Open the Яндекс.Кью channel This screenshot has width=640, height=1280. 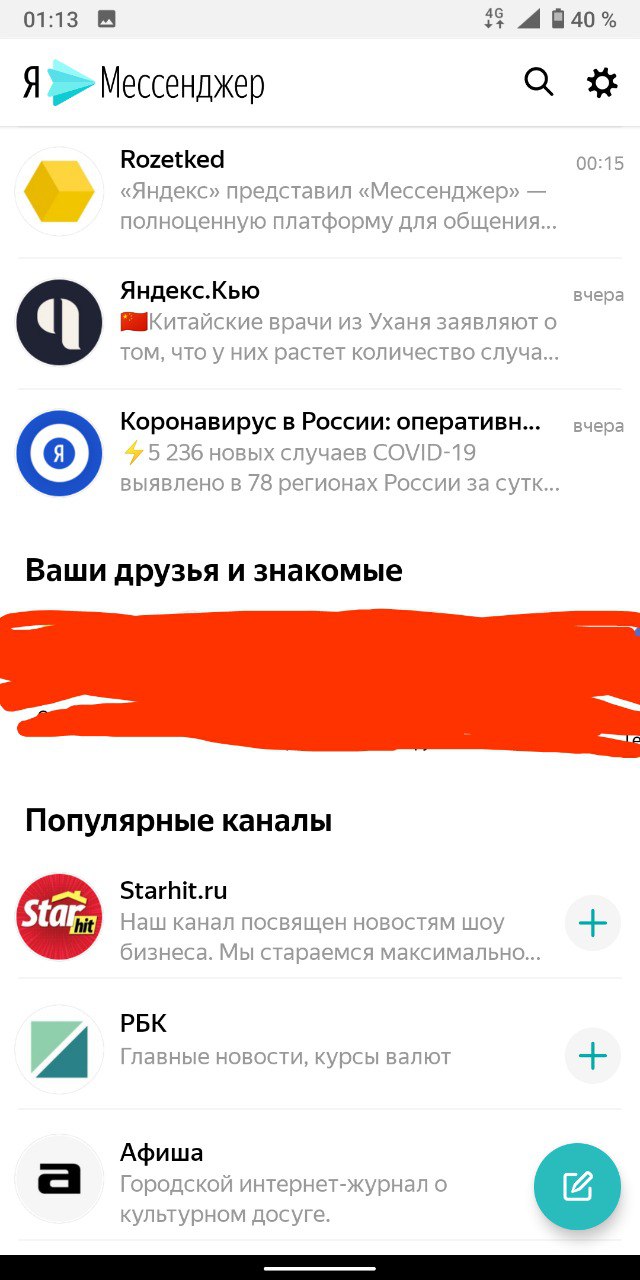click(x=320, y=322)
